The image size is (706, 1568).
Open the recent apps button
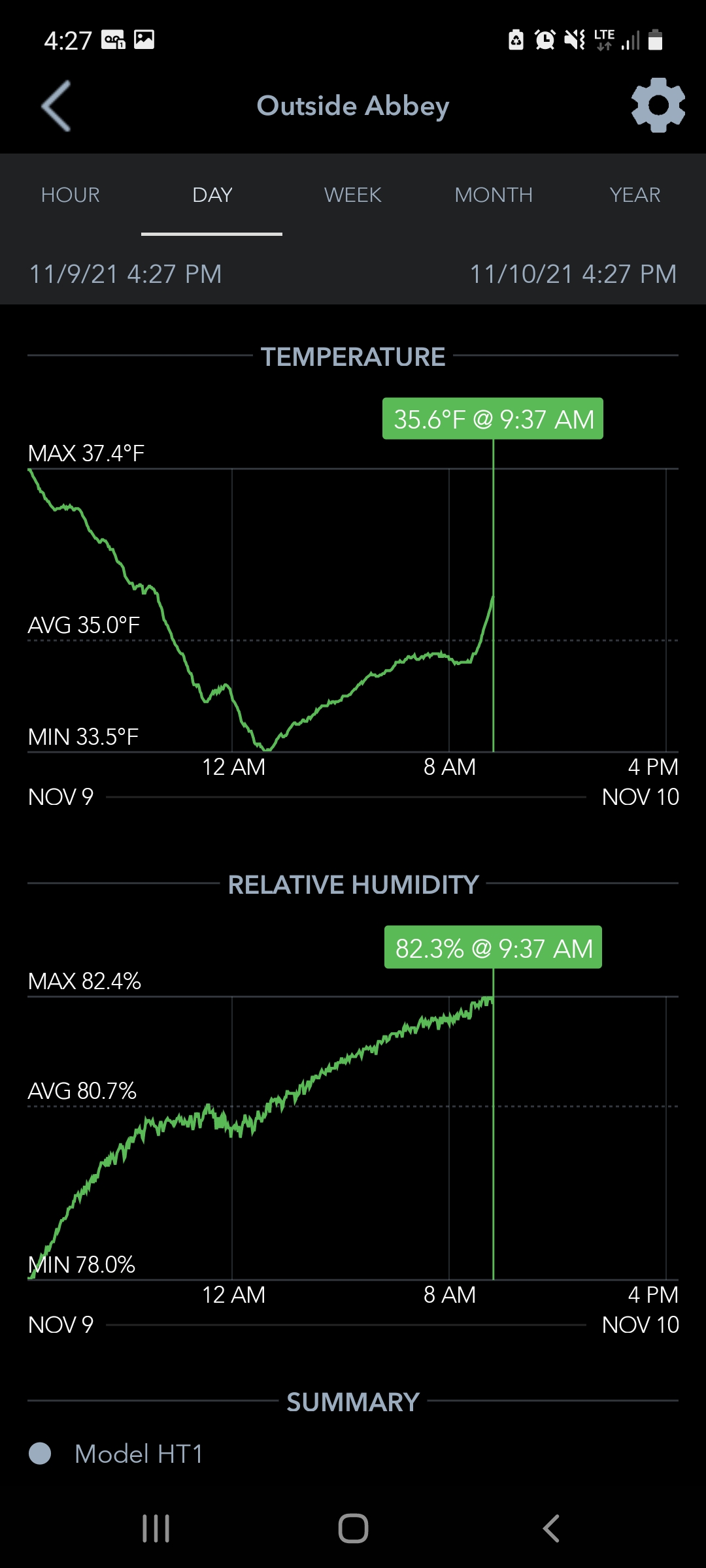pos(156,1528)
